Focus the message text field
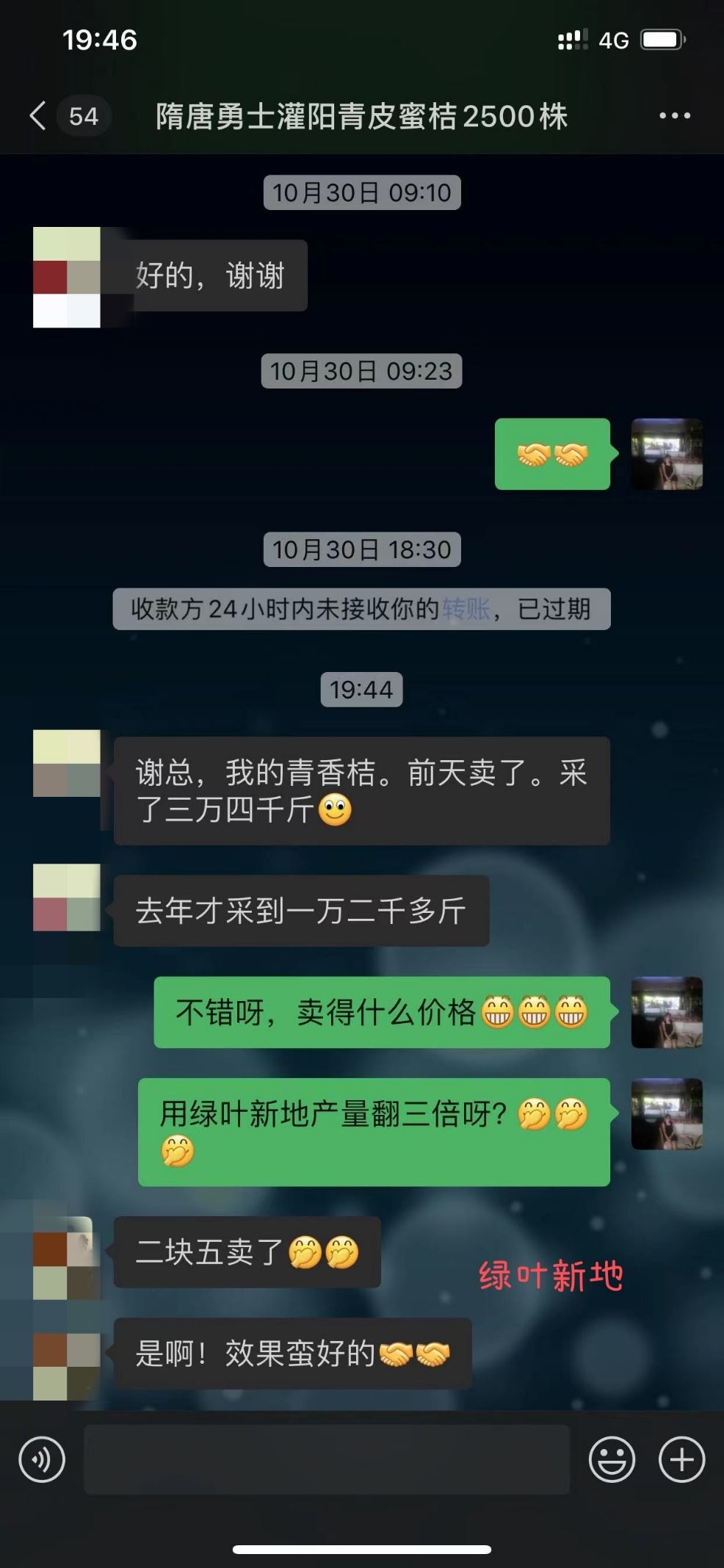The image size is (724, 1568). coord(327,1459)
